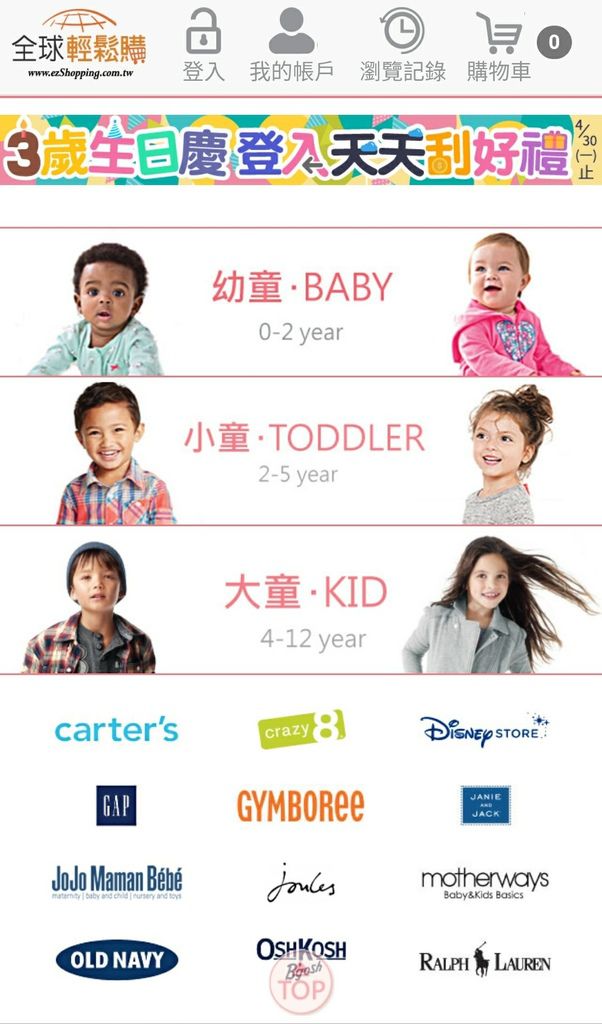Screen dimensions: 602x1024
Task: Shop the Old Navy brand
Action: (x=116, y=960)
